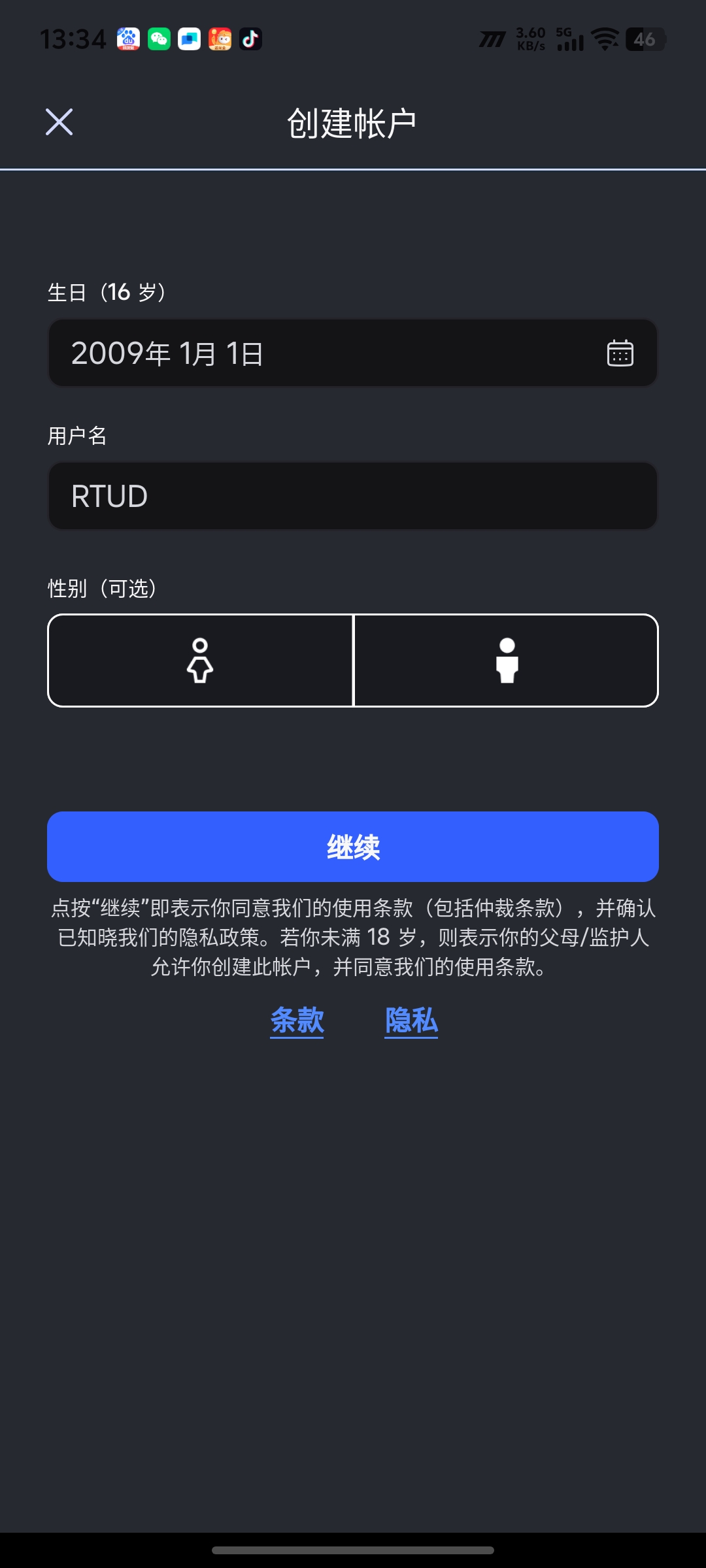Screen dimensions: 706x1568
Task: Close the 创建帐户 screen
Action: pyautogui.click(x=59, y=122)
